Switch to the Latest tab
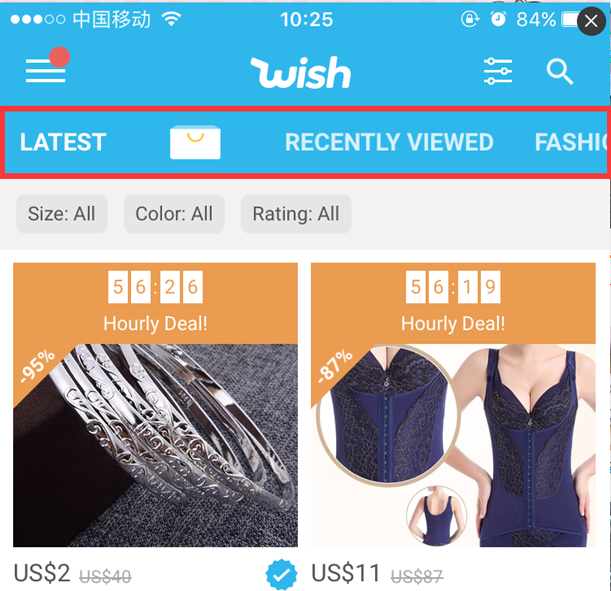The height and width of the screenshot is (591, 611). coord(63,142)
